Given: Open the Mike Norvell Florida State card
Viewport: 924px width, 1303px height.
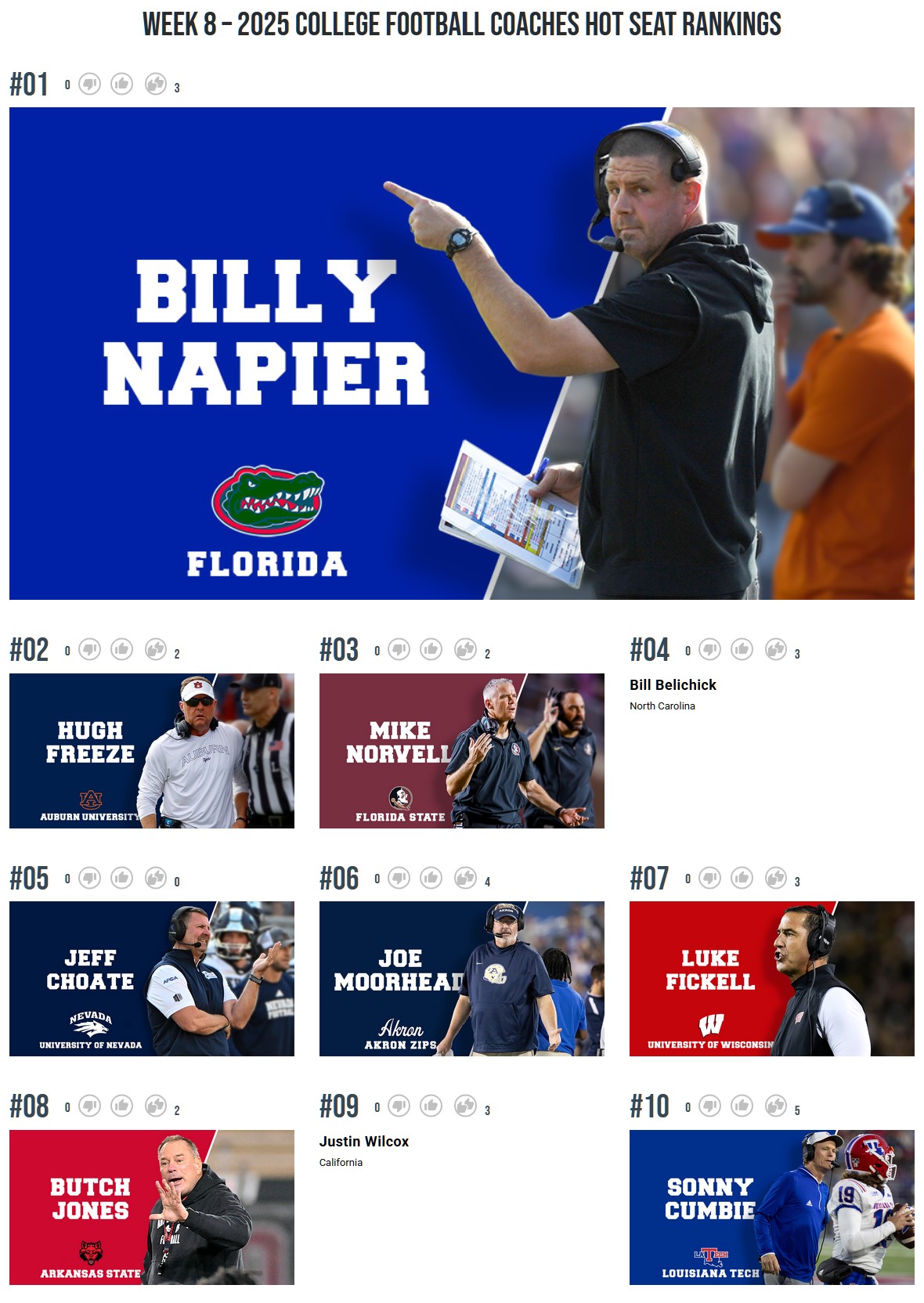Looking at the screenshot, I should click(x=461, y=750).
